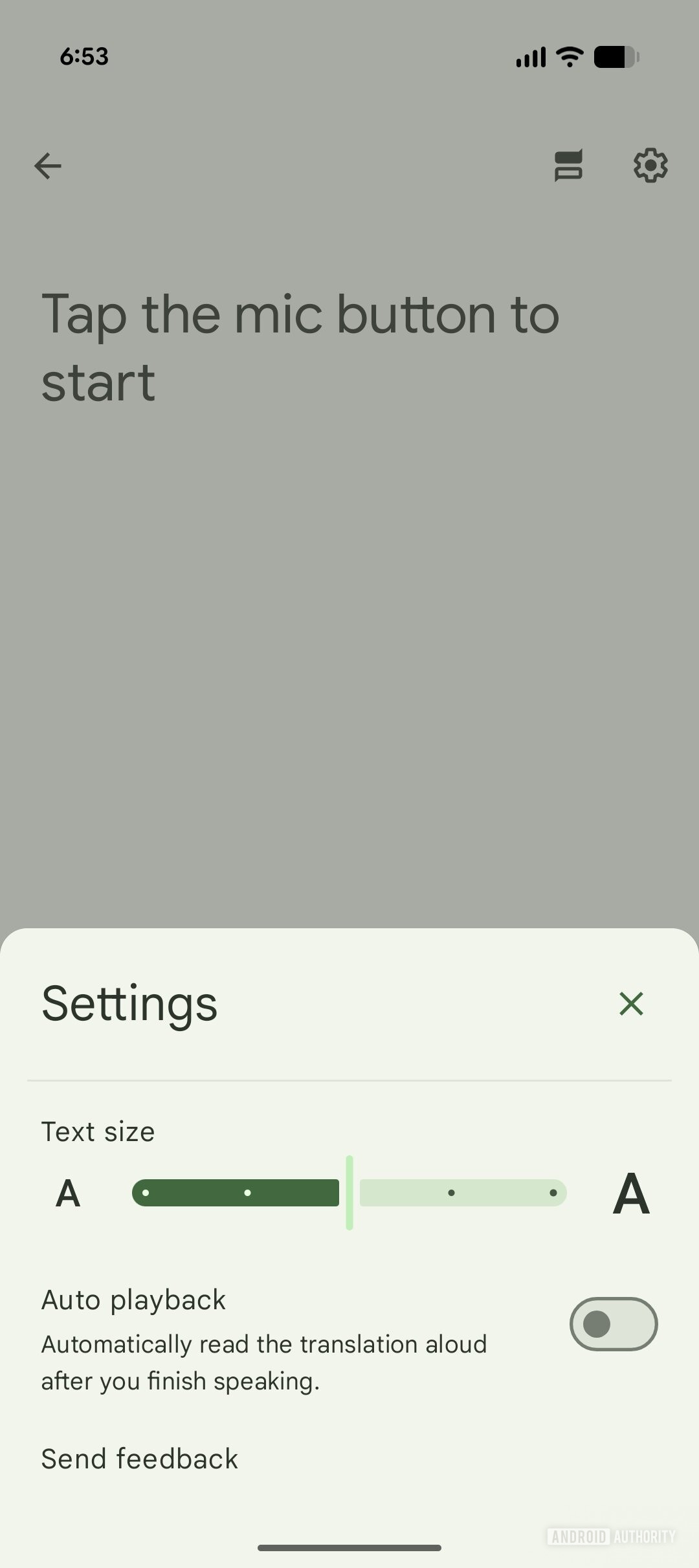The image size is (699, 1568).
Task: Enable the Auto playback switch
Action: (613, 1324)
